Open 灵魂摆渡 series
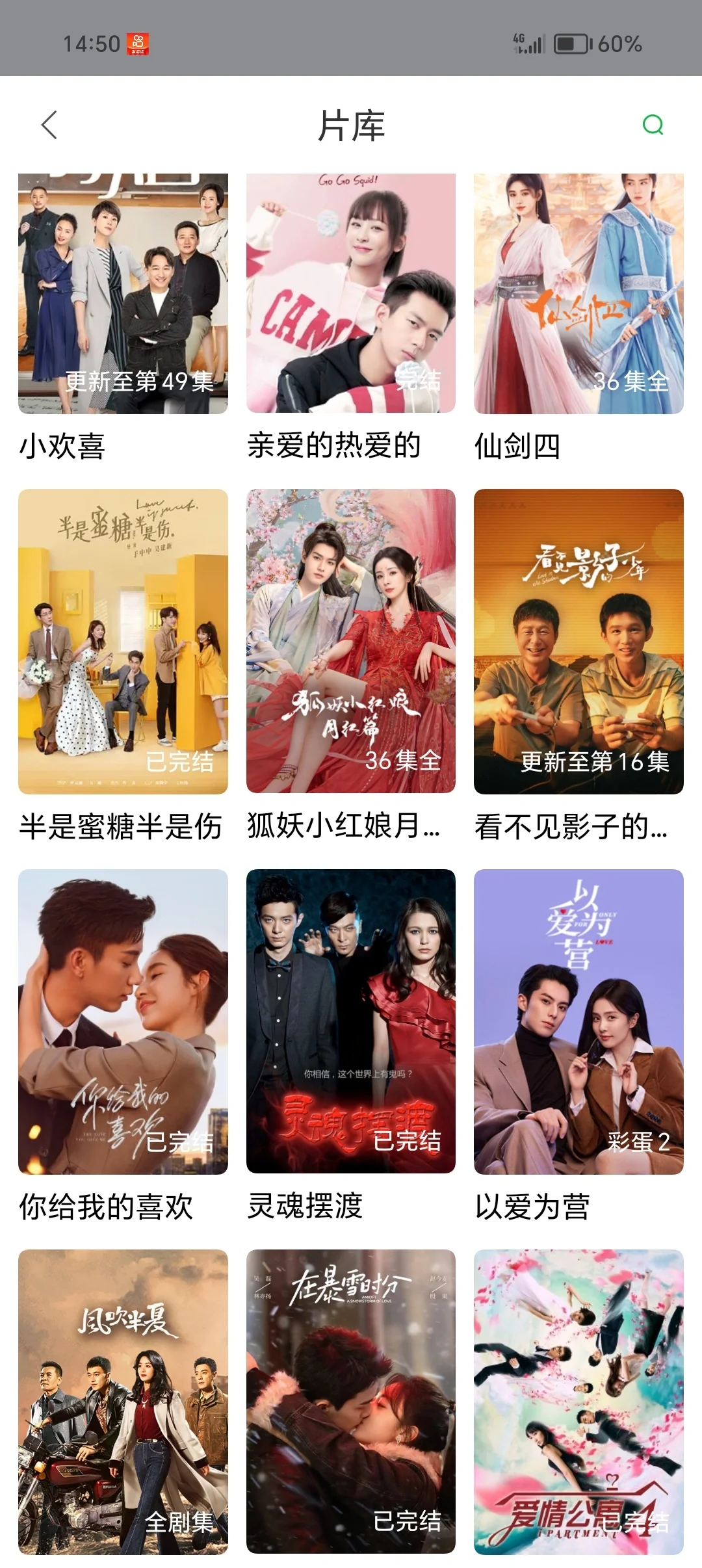Viewport: 702px width, 1568px height. pyautogui.click(x=351, y=1021)
